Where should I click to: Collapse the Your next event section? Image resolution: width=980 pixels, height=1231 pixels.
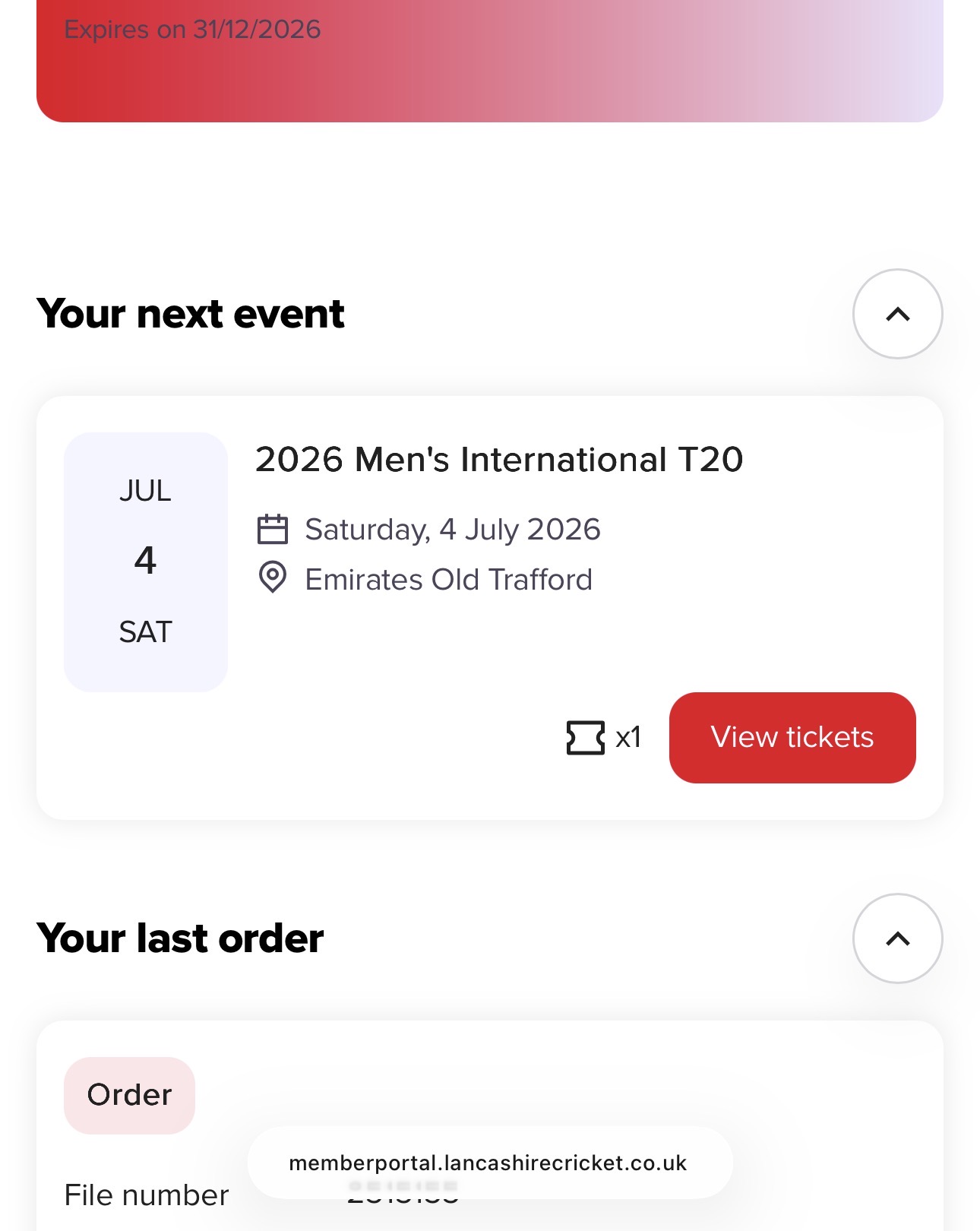897,314
